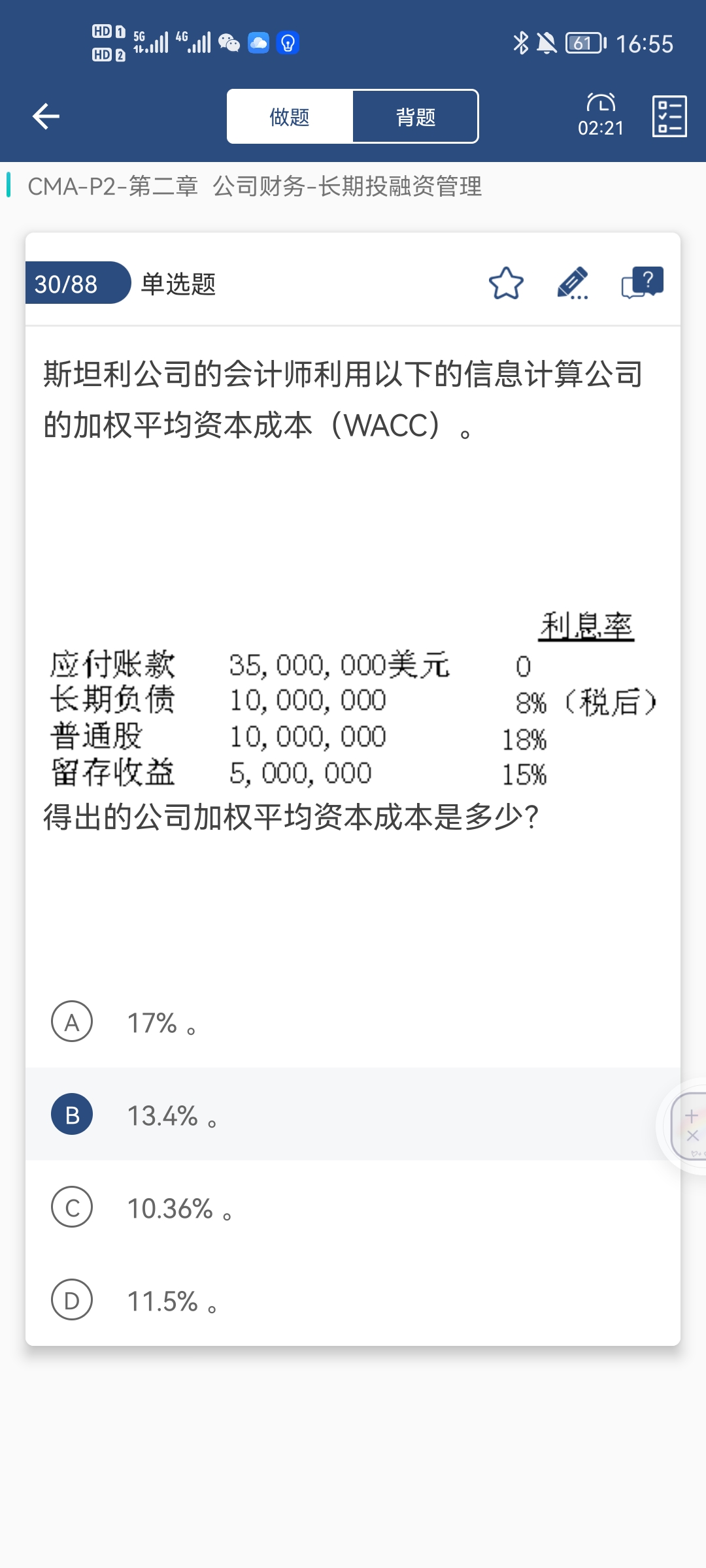This screenshot has width=706, height=1568.
Task: Favorite this question with the star
Action: point(506,283)
